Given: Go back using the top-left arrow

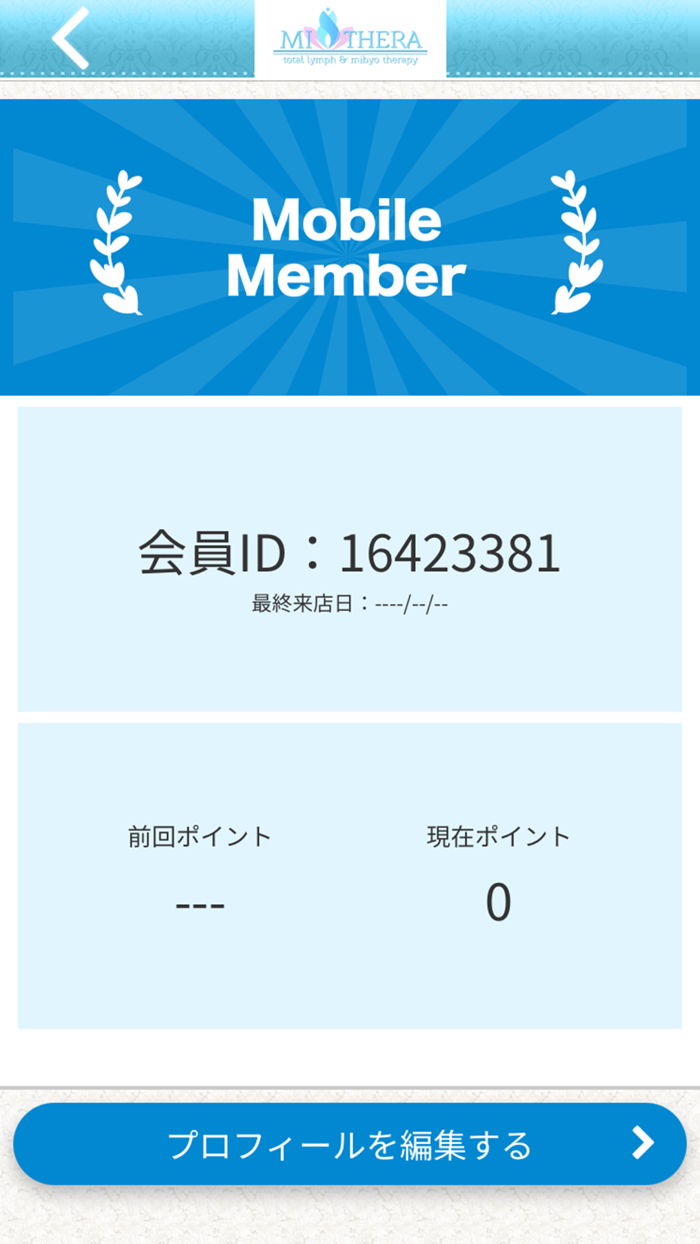Looking at the screenshot, I should (71, 38).
